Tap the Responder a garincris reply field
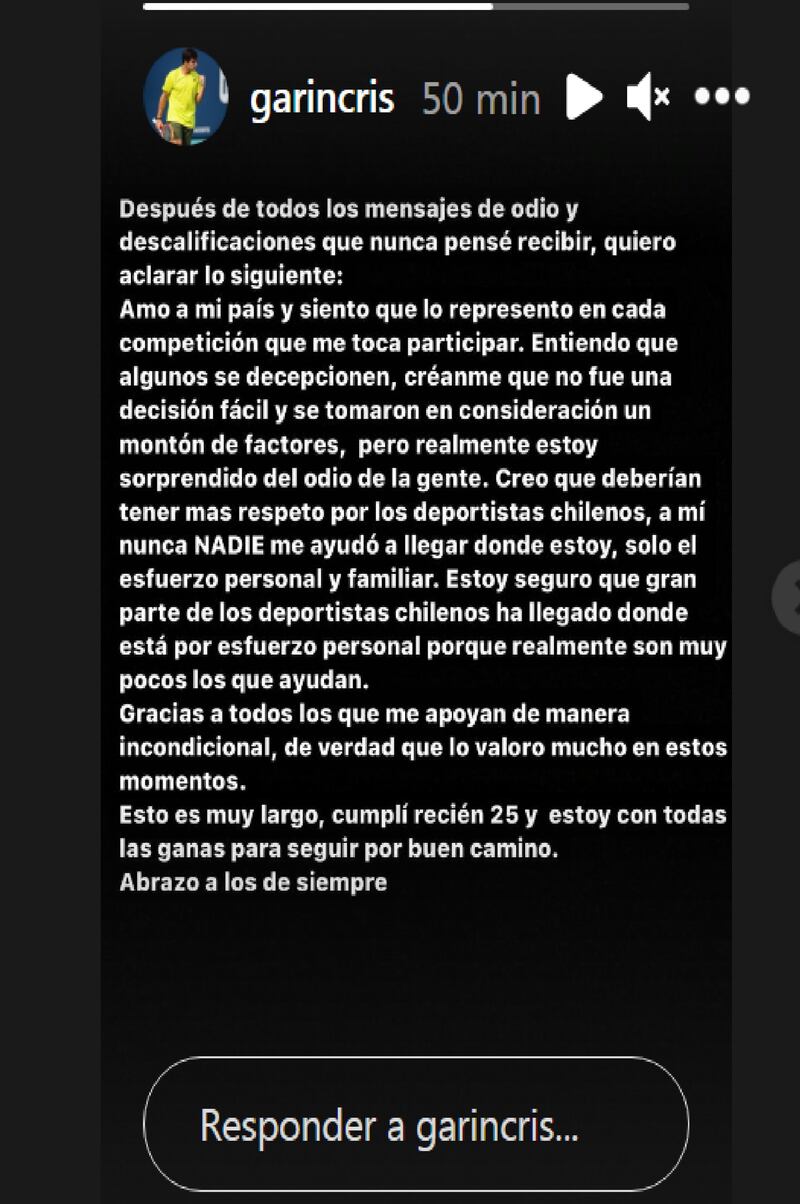800x1204 pixels. tap(415, 1126)
